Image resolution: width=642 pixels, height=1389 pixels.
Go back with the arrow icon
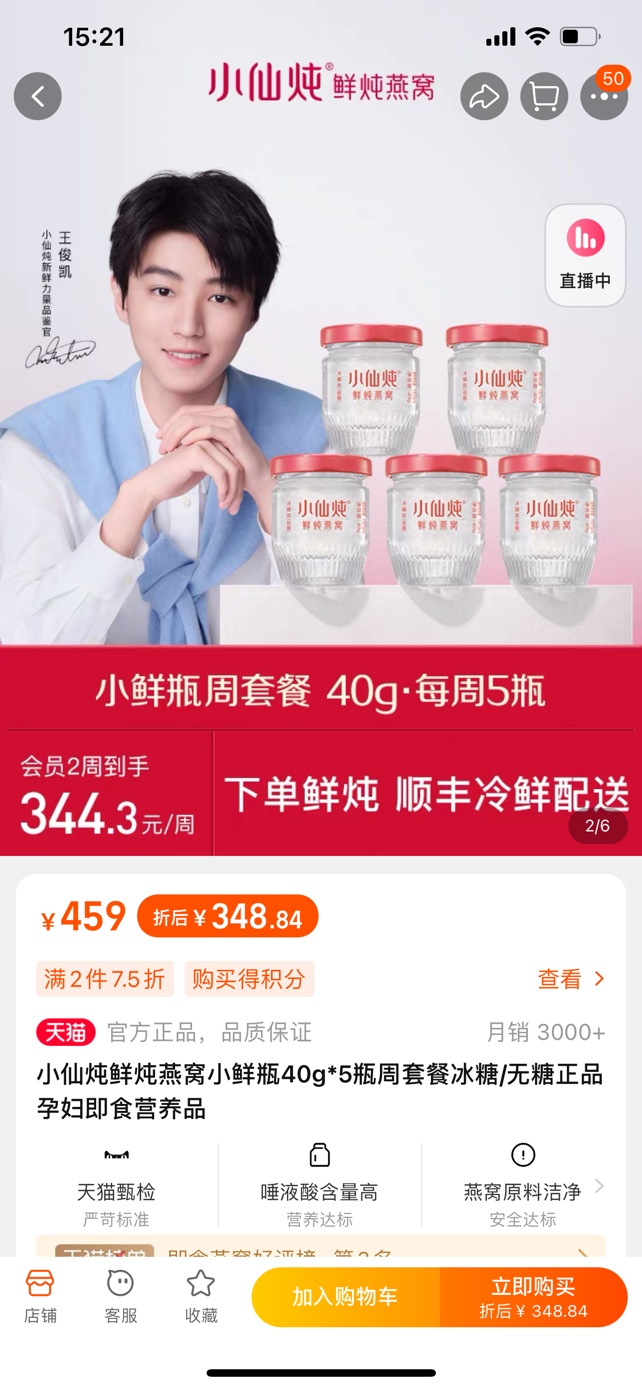(x=38, y=97)
